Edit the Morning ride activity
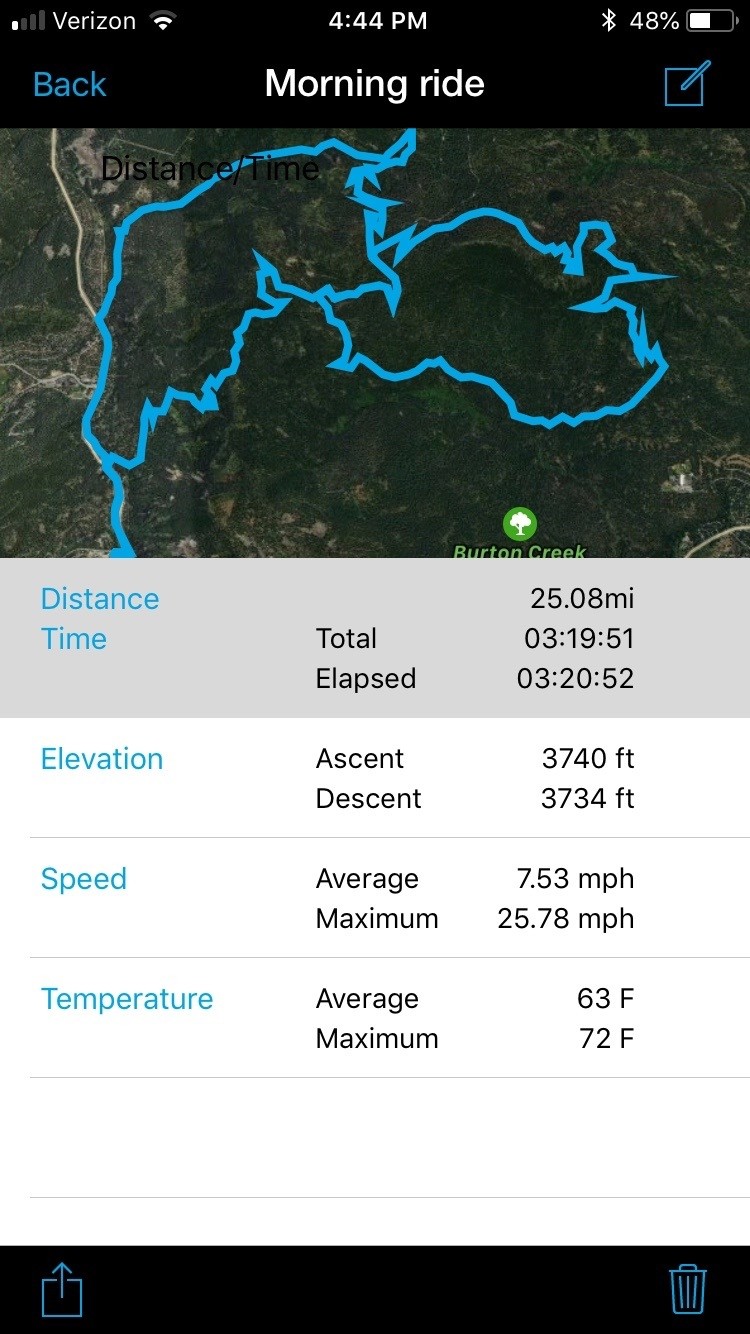Viewport: 750px width, 1334px height. click(687, 84)
